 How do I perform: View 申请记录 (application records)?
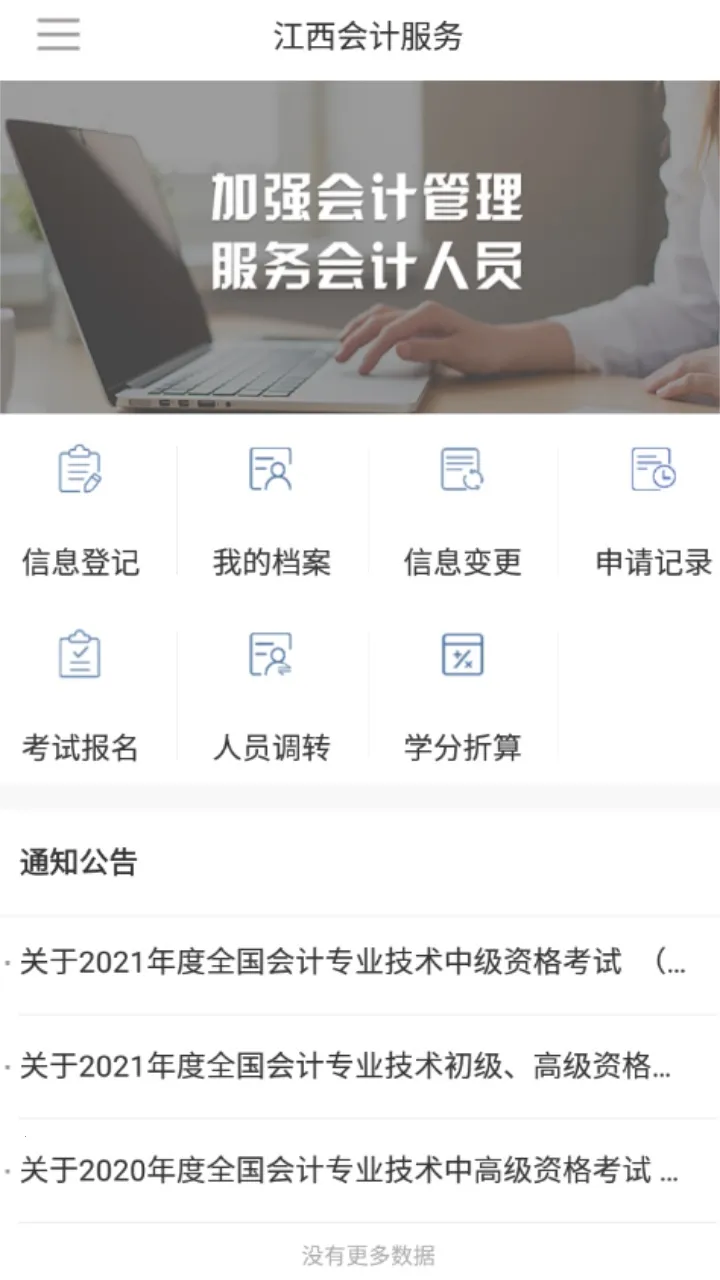[653, 510]
